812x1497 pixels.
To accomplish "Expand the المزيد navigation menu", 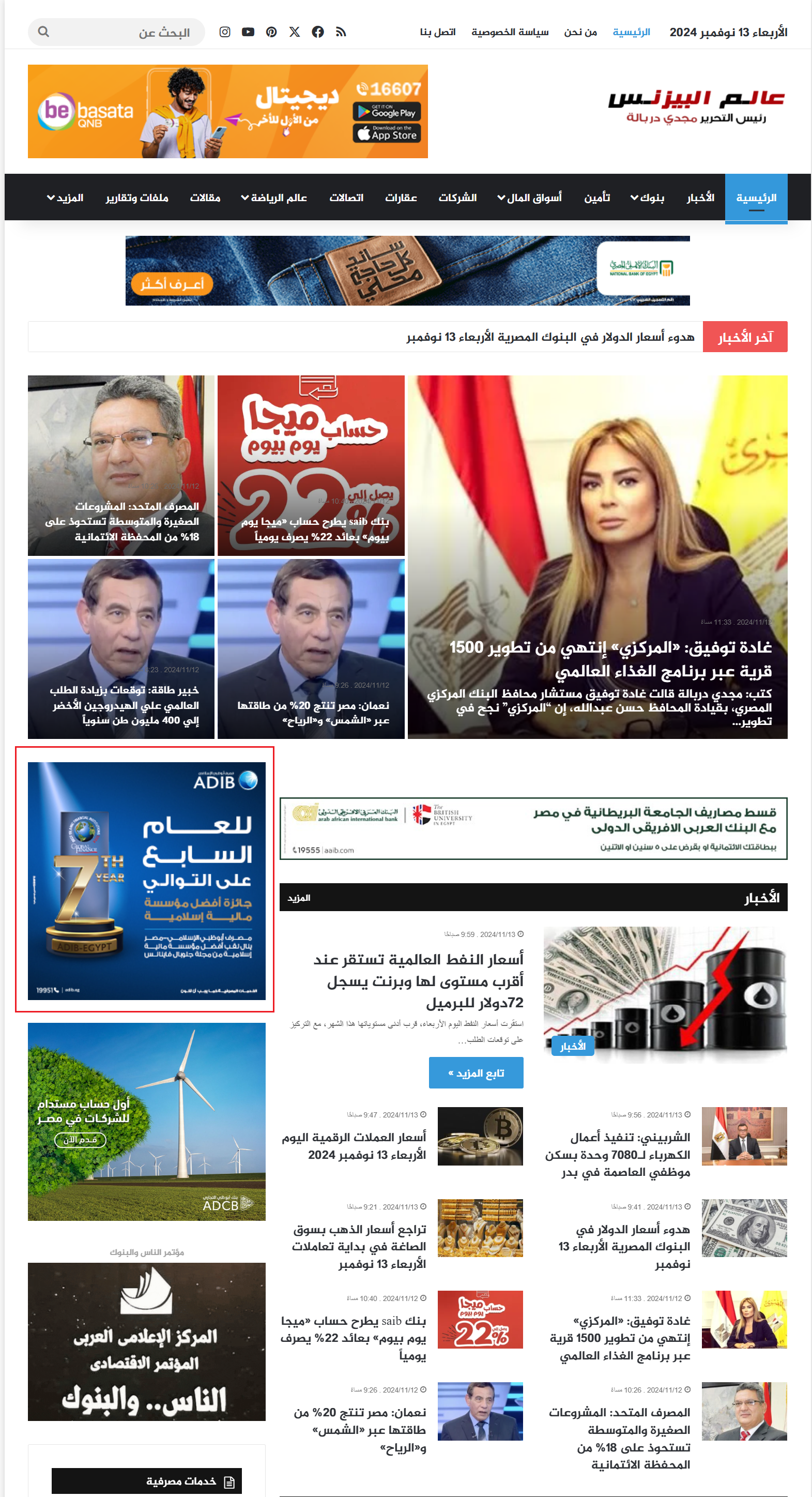I will (x=65, y=198).
